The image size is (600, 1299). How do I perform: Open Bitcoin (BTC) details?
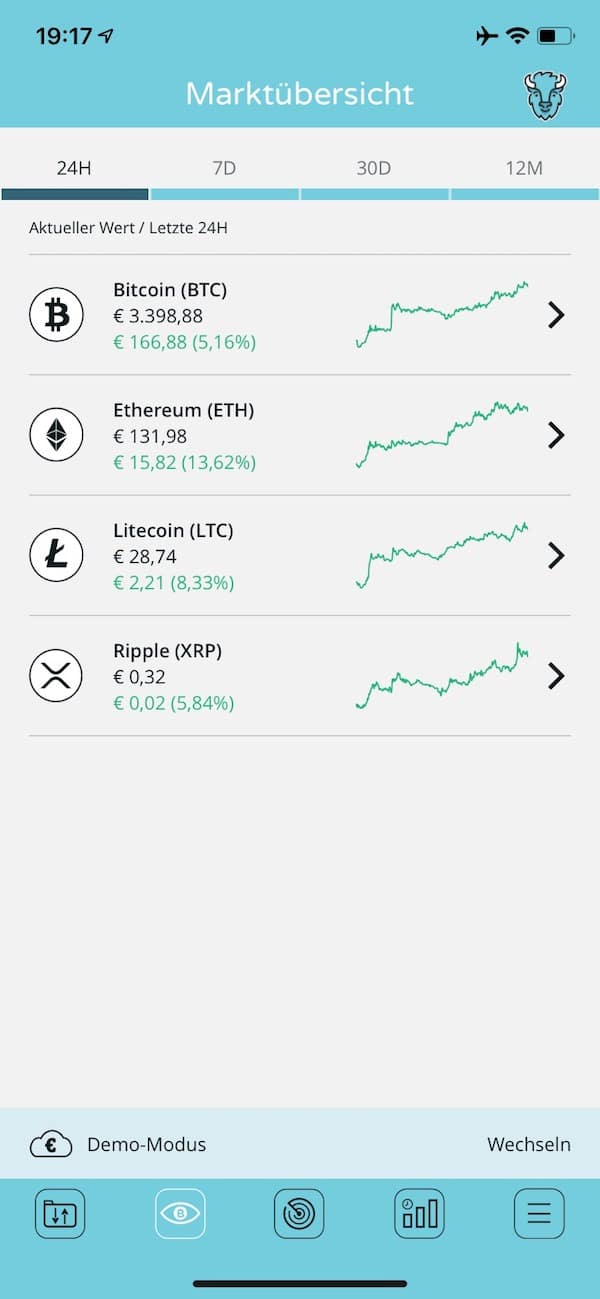(300, 315)
